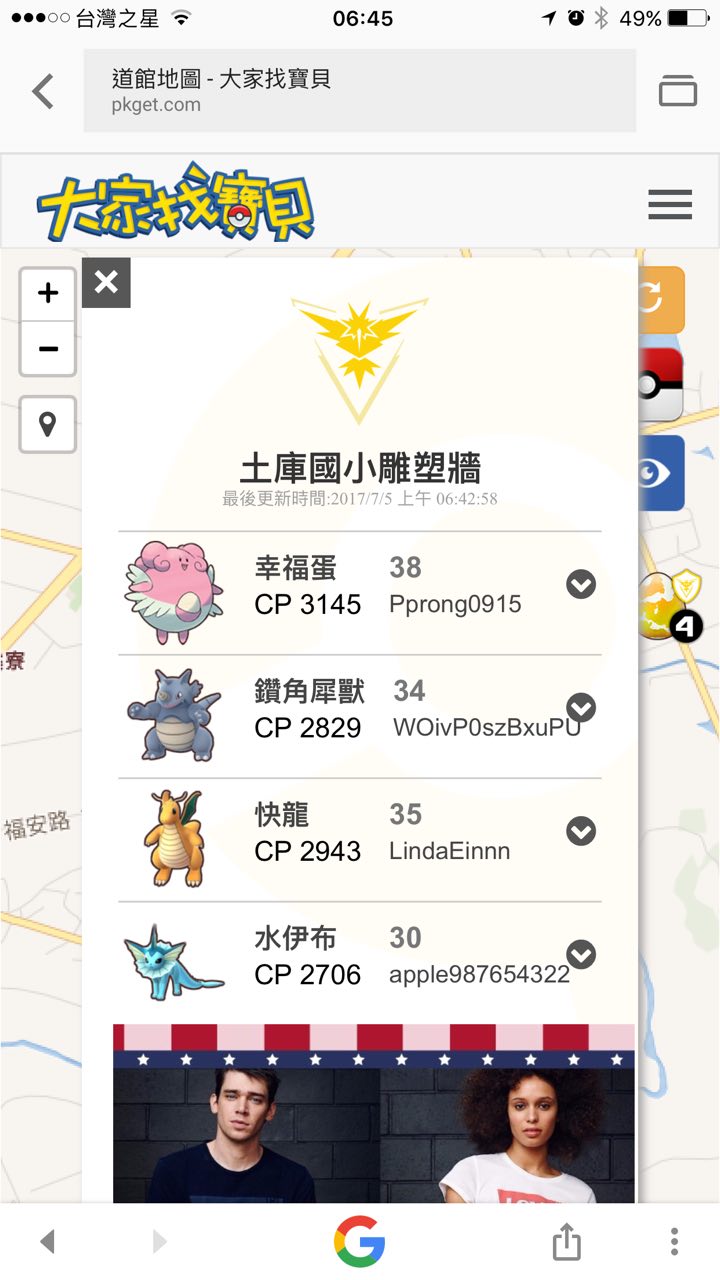
Task: Expand details for 快龍 LindaEinnn
Action: click(581, 831)
